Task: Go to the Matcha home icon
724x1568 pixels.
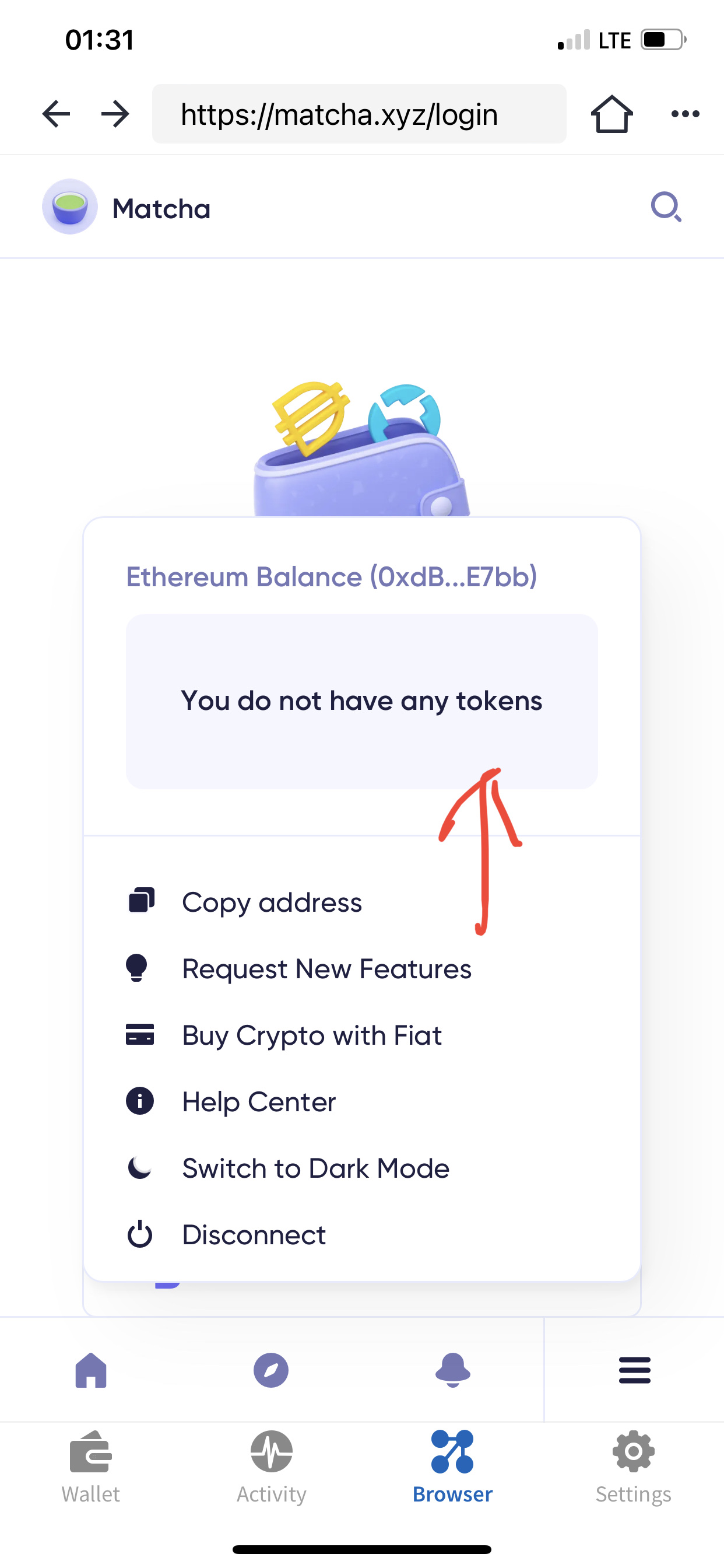Action: coord(91,1370)
